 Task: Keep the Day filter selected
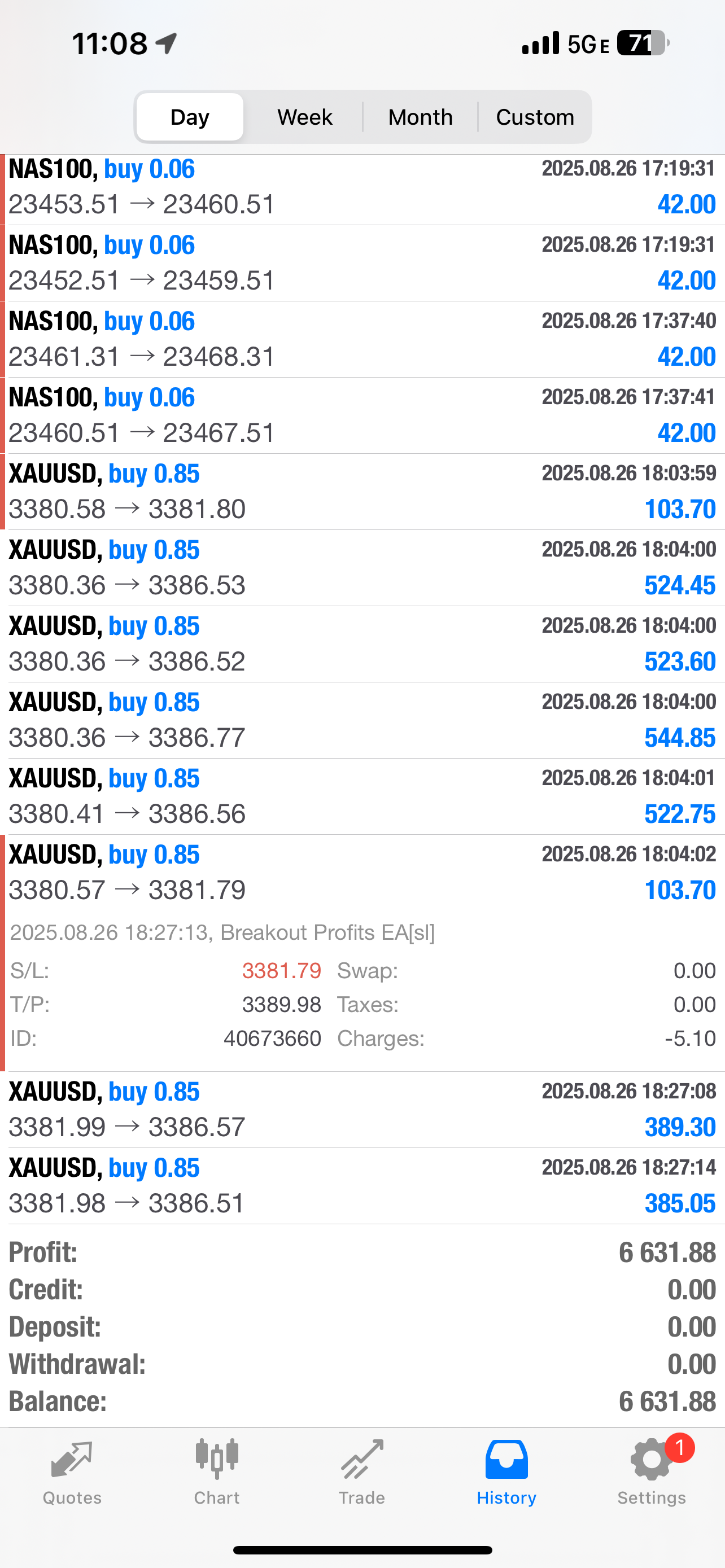tap(189, 116)
